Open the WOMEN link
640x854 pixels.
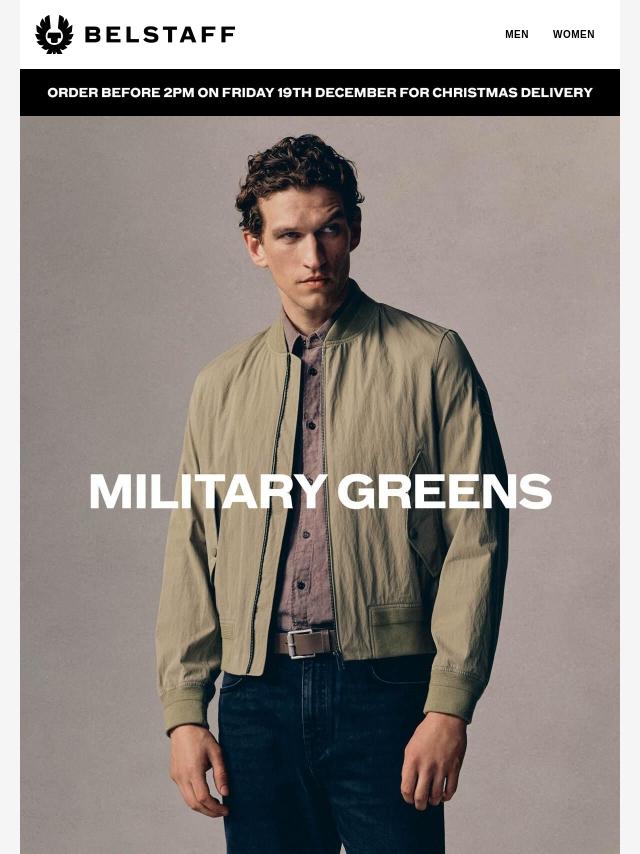[574, 34]
